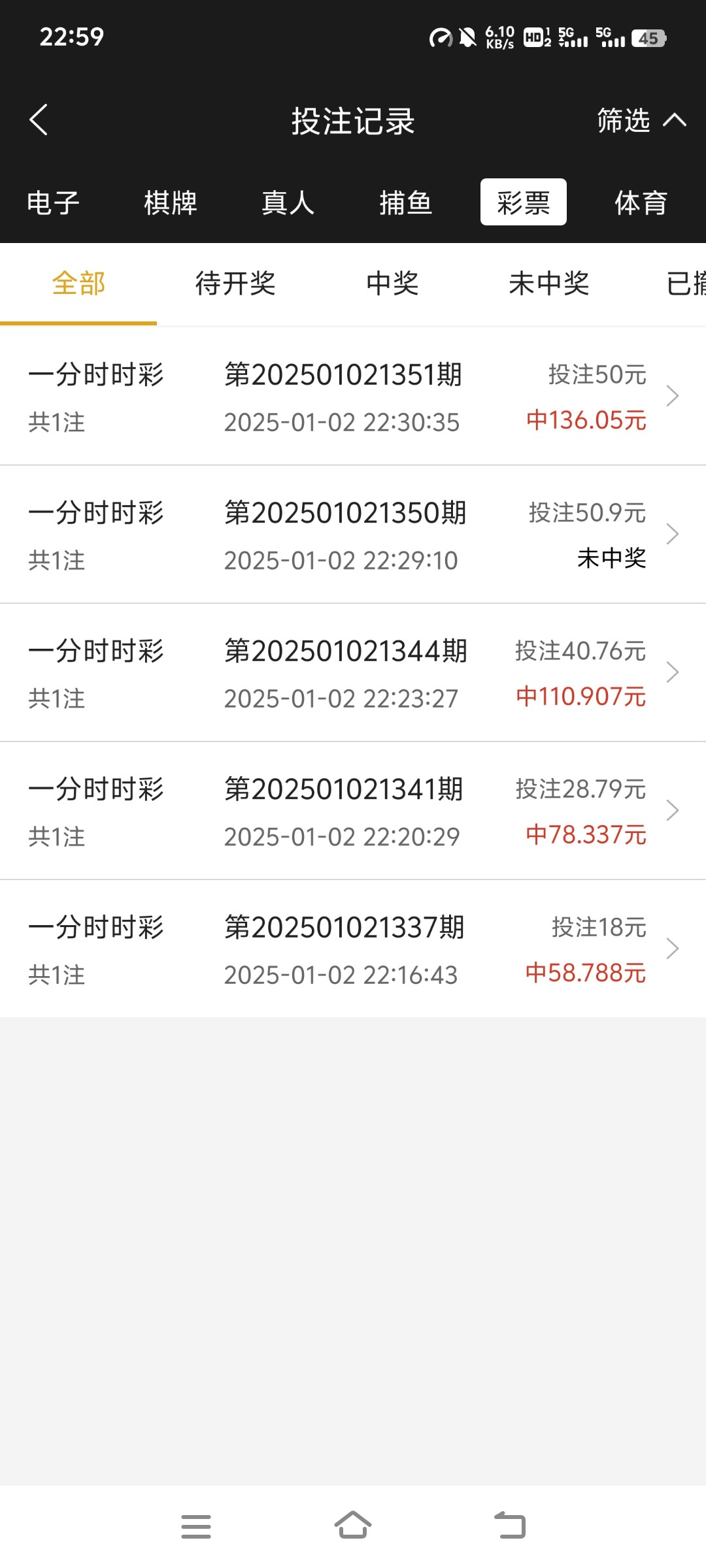The height and width of the screenshot is (1568, 706).
Task: Switch to the 电子 category tab
Action: tap(55, 203)
